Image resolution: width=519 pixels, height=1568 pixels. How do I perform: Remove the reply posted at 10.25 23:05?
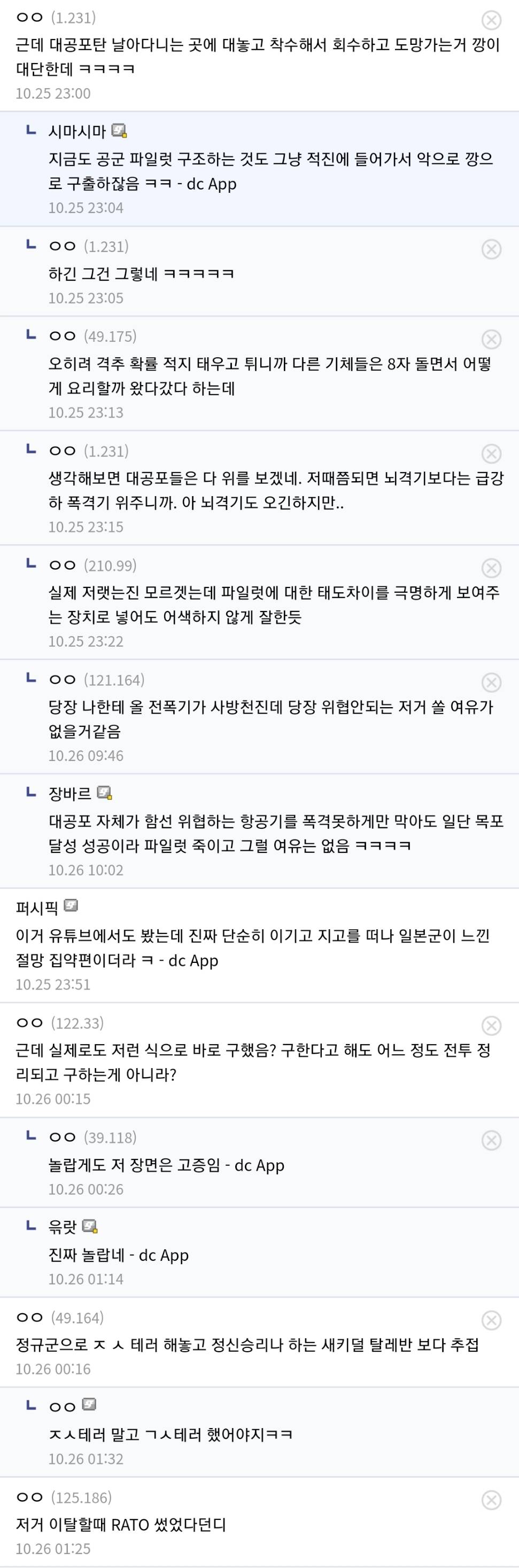[x=491, y=249]
